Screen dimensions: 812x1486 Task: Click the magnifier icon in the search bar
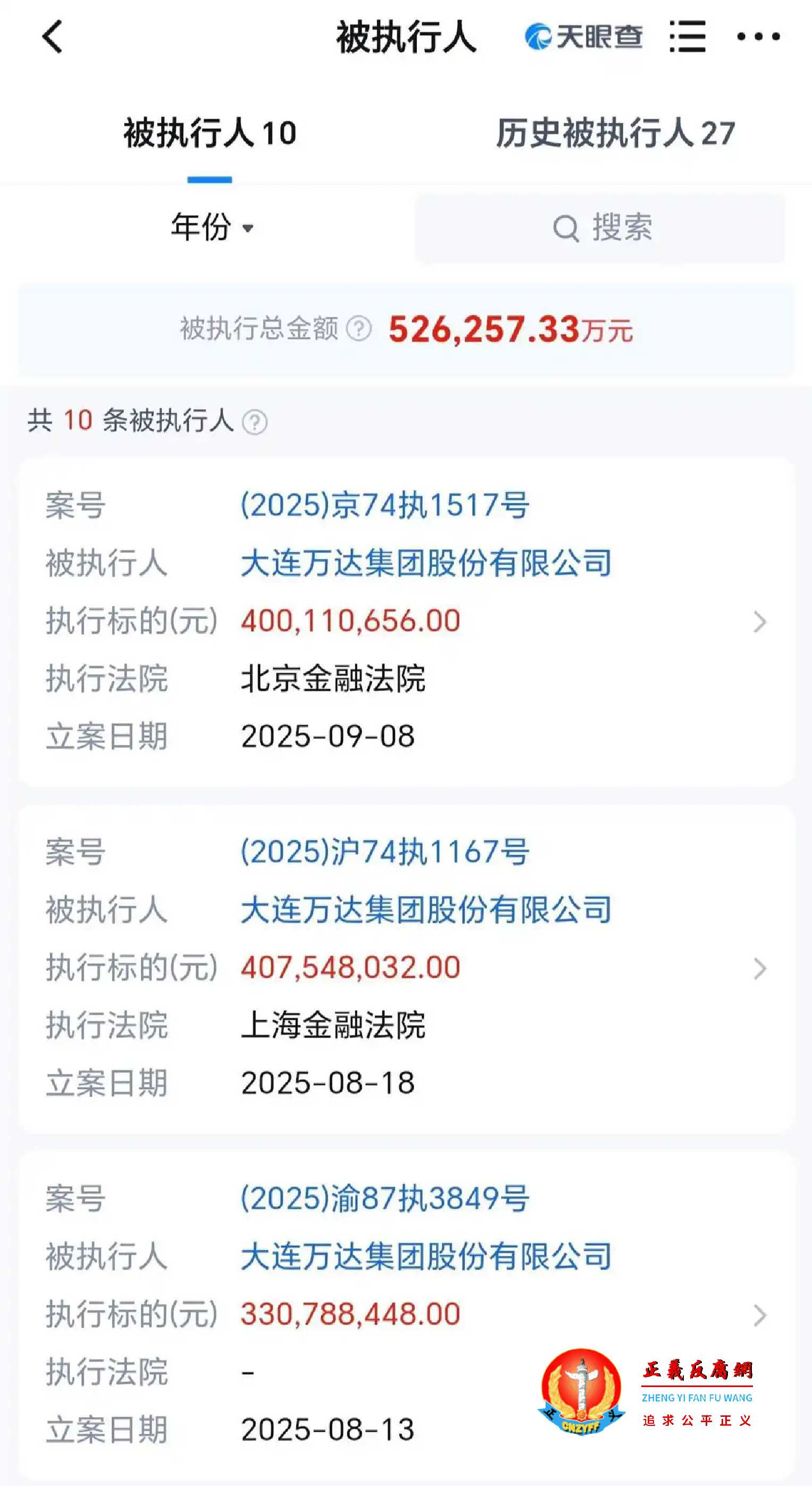(565, 227)
